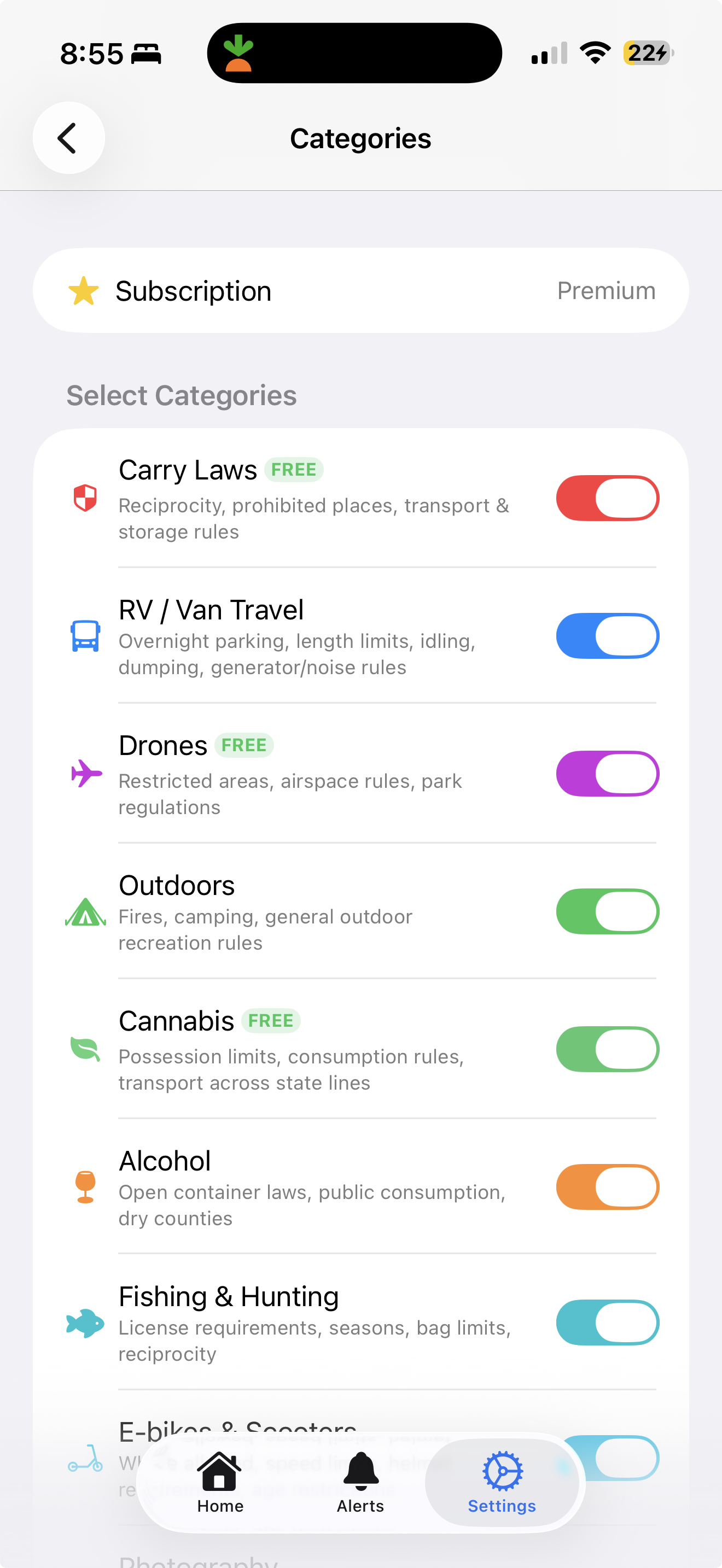The width and height of the screenshot is (722, 1568).
Task: Click the Fishing & Hunting fish icon
Action: tap(85, 1323)
